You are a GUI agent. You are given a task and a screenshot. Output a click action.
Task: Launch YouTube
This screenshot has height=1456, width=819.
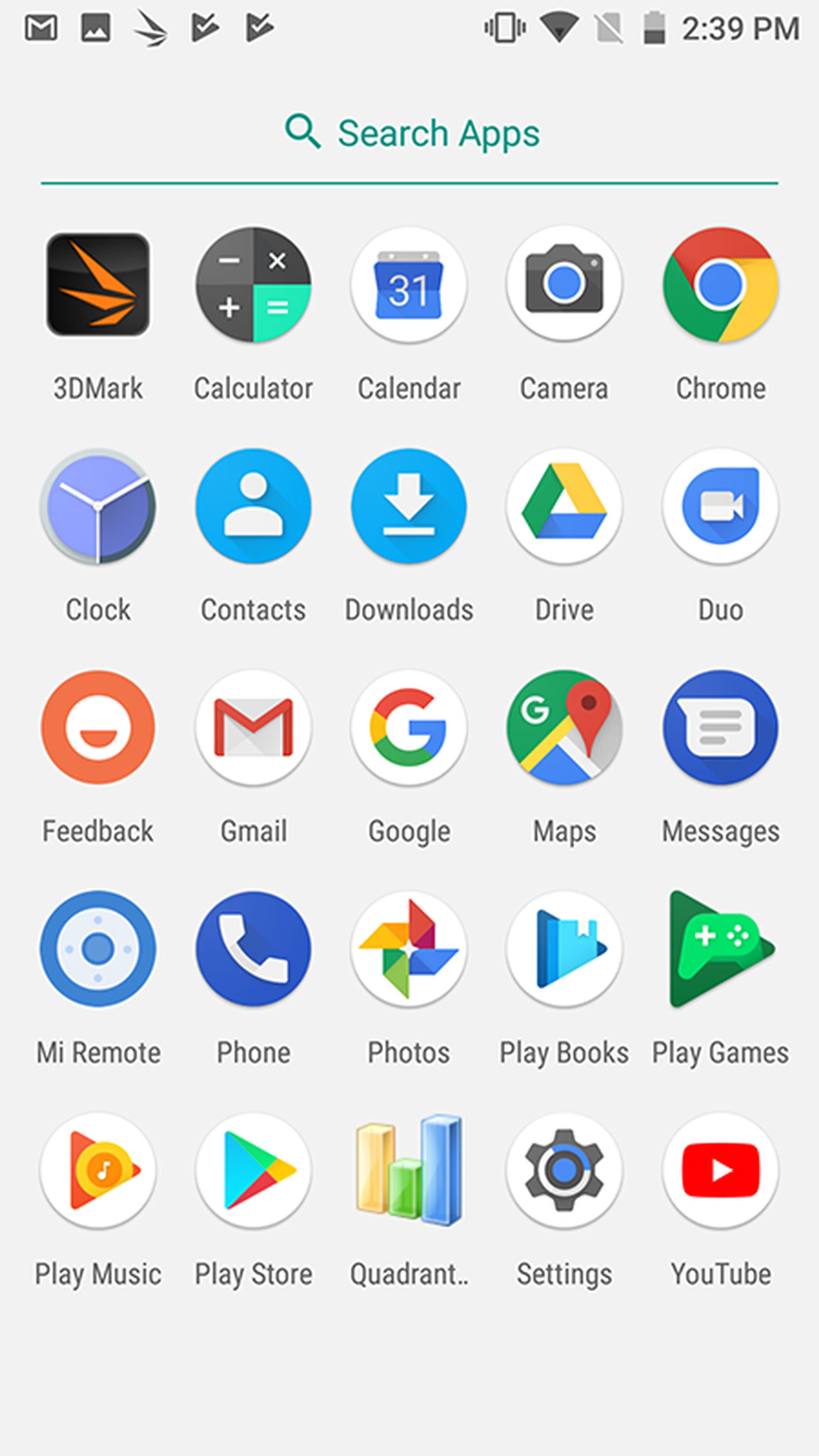[x=720, y=1171]
